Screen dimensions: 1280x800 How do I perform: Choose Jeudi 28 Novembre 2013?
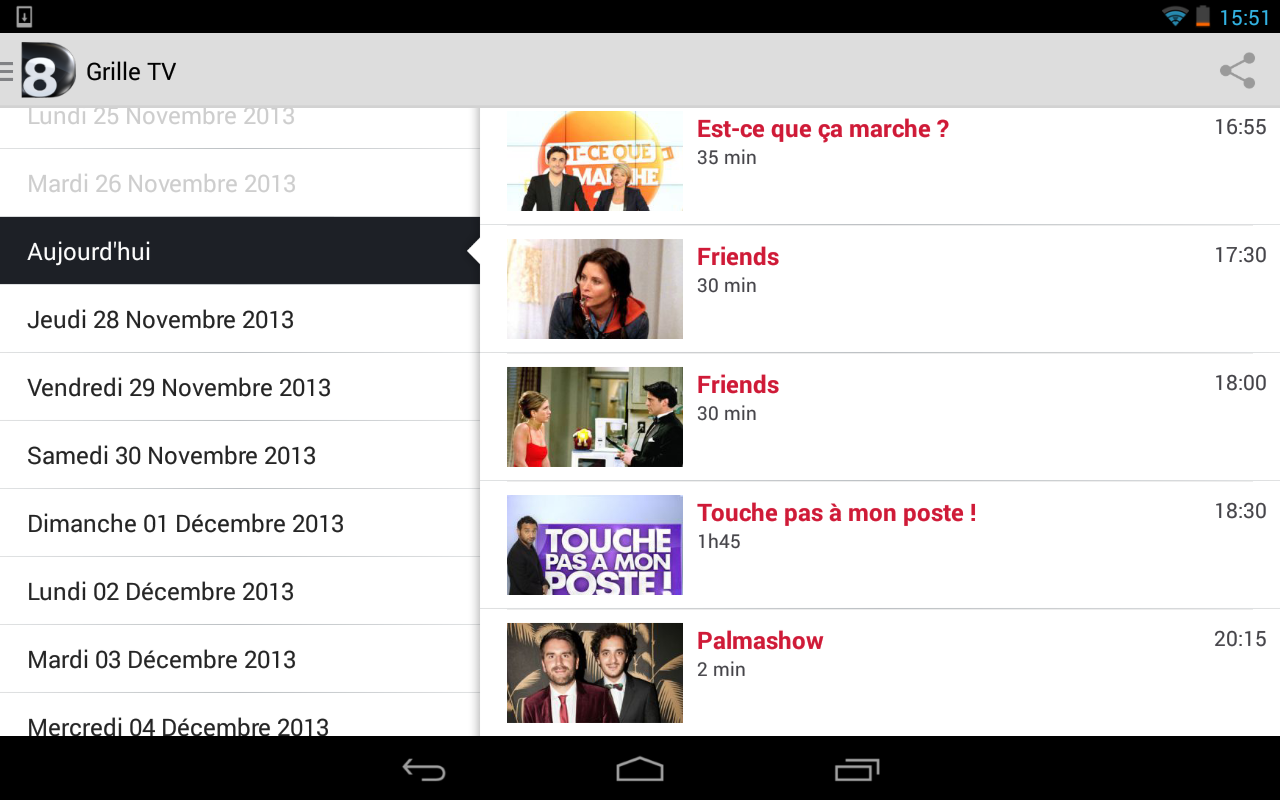coord(161,320)
